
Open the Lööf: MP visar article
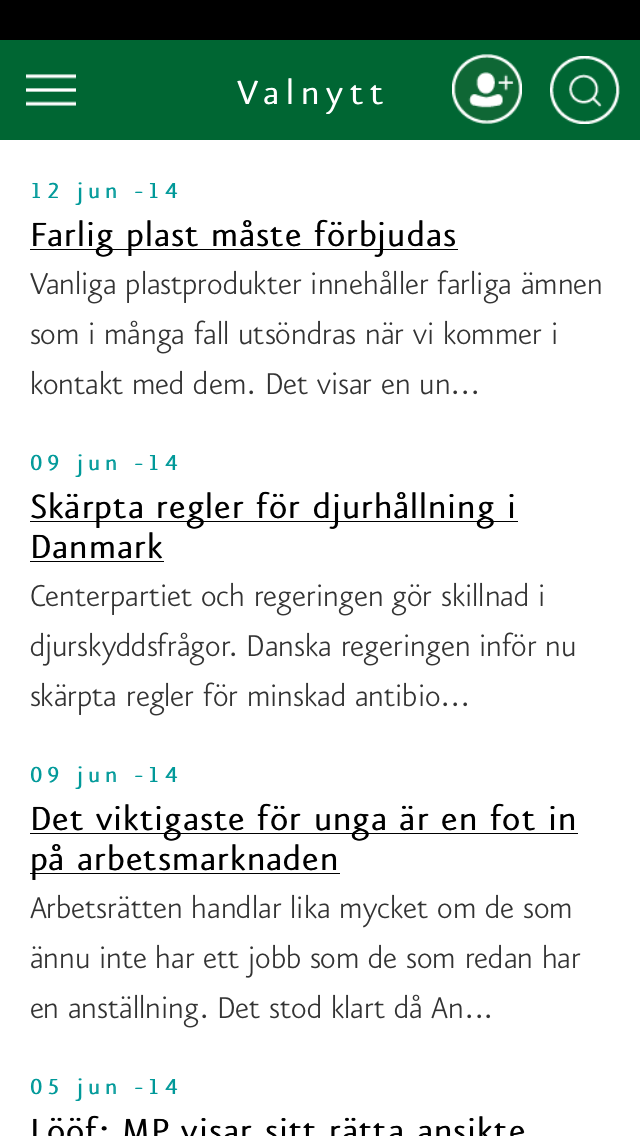(x=278, y=1126)
